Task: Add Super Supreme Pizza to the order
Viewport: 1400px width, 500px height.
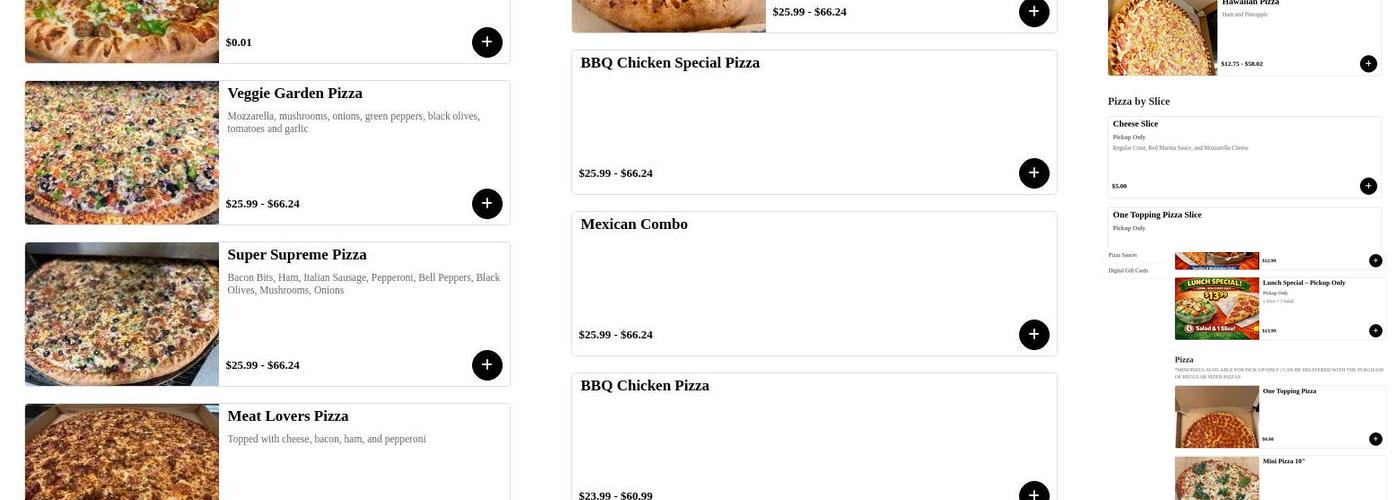Action: [x=487, y=365]
